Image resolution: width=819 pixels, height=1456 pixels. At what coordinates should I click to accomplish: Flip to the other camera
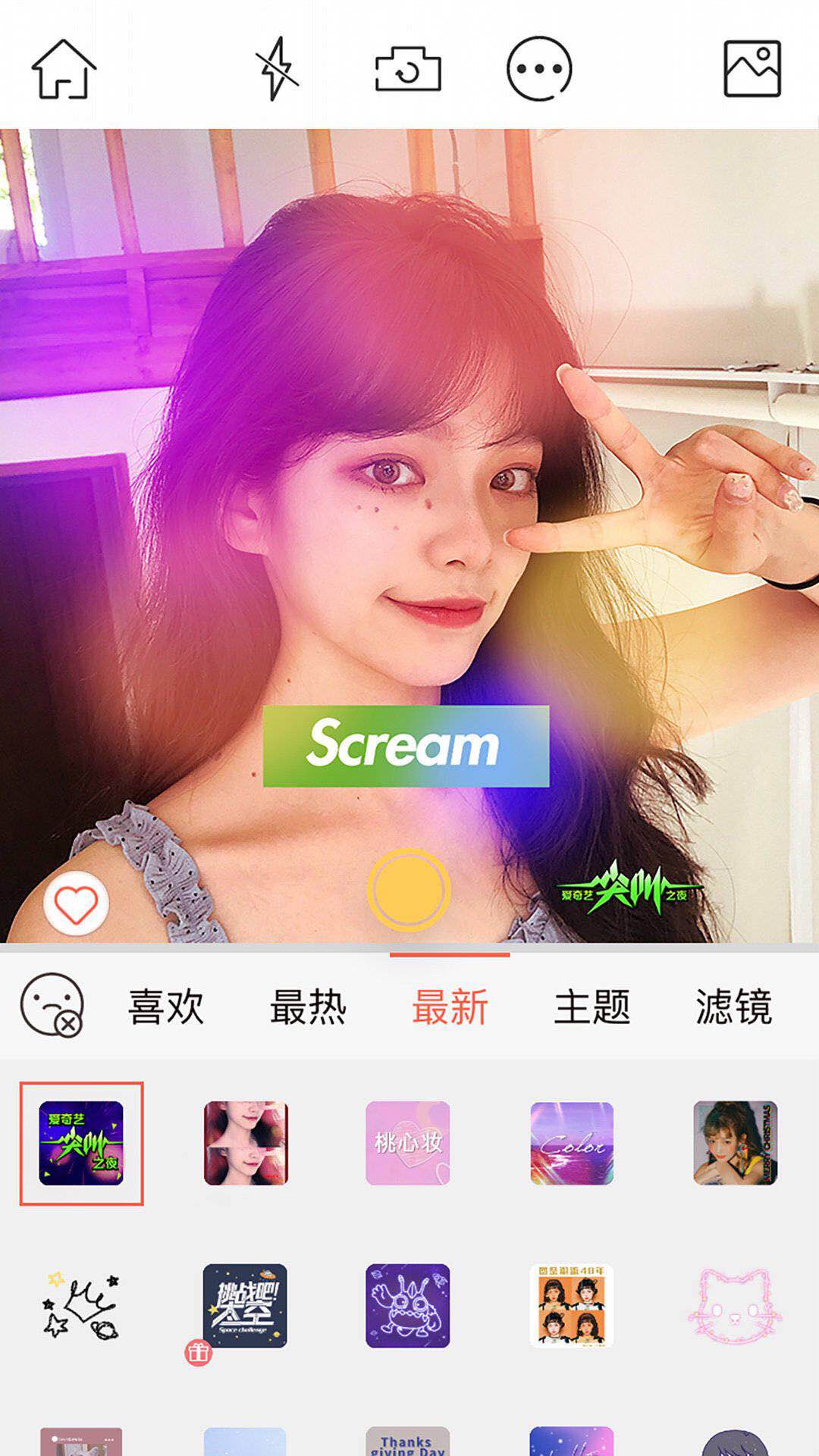coord(408,69)
